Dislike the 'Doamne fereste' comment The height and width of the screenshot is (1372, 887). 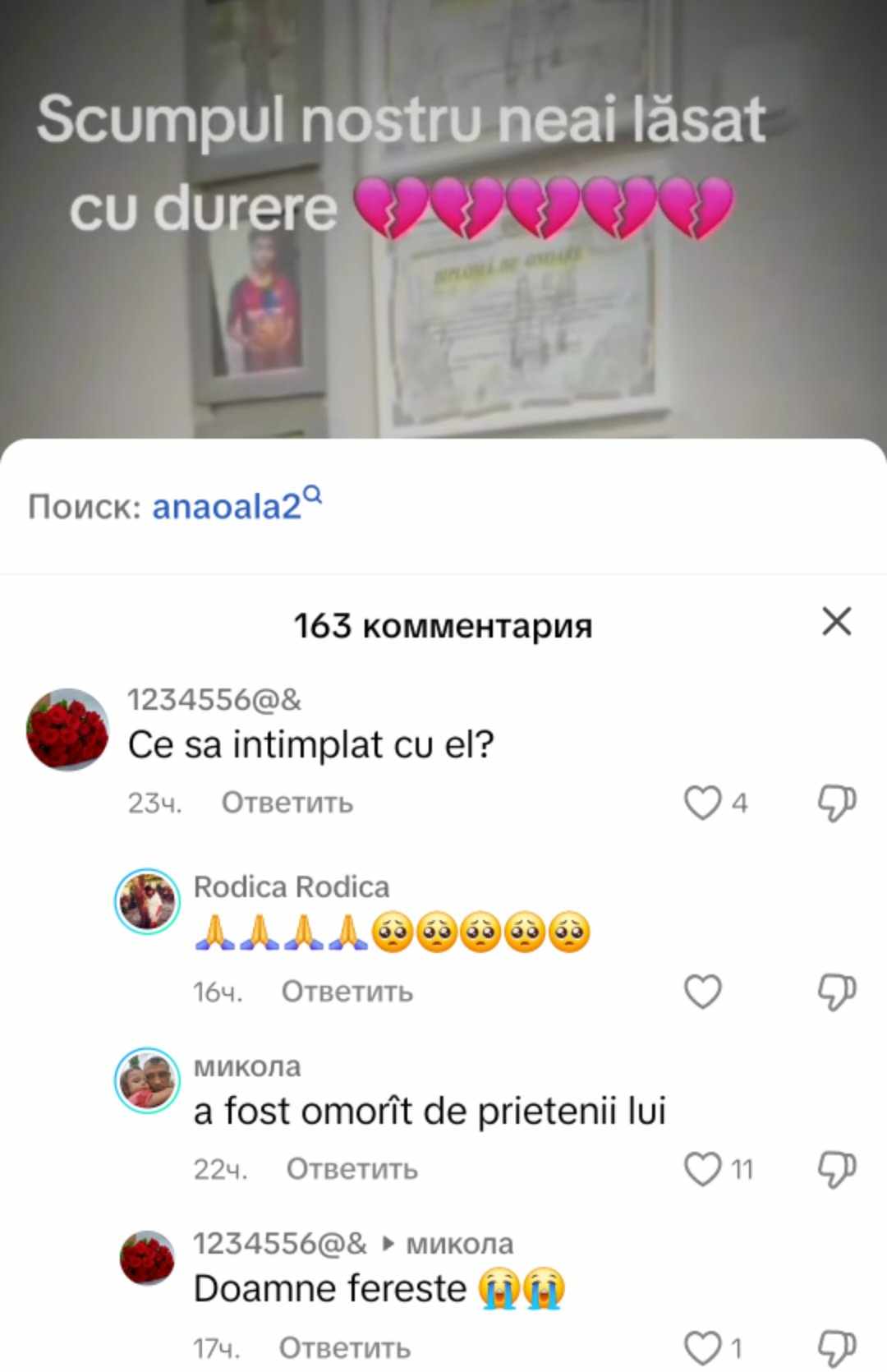[836, 1348]
